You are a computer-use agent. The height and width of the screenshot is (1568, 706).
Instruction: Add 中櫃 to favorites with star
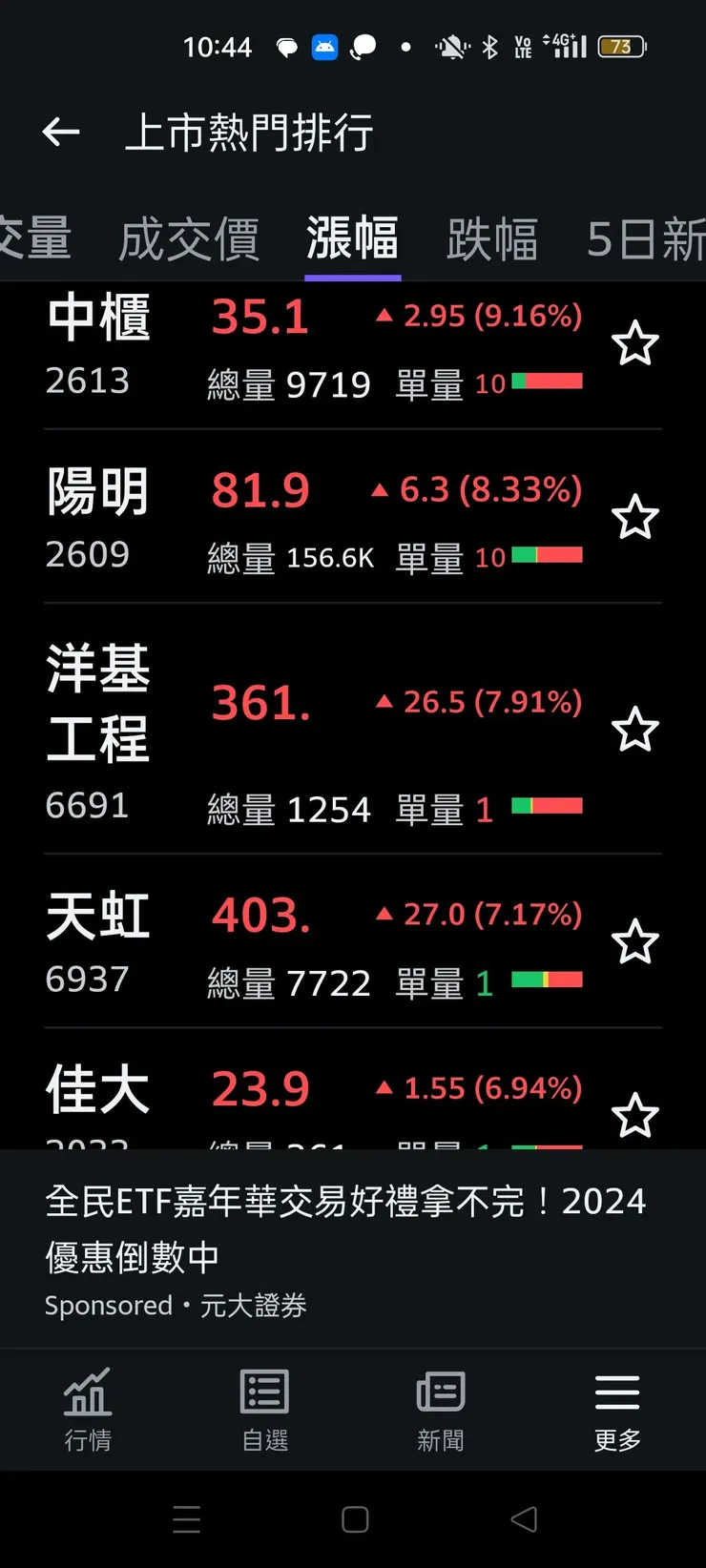click(x=635, y=343)
